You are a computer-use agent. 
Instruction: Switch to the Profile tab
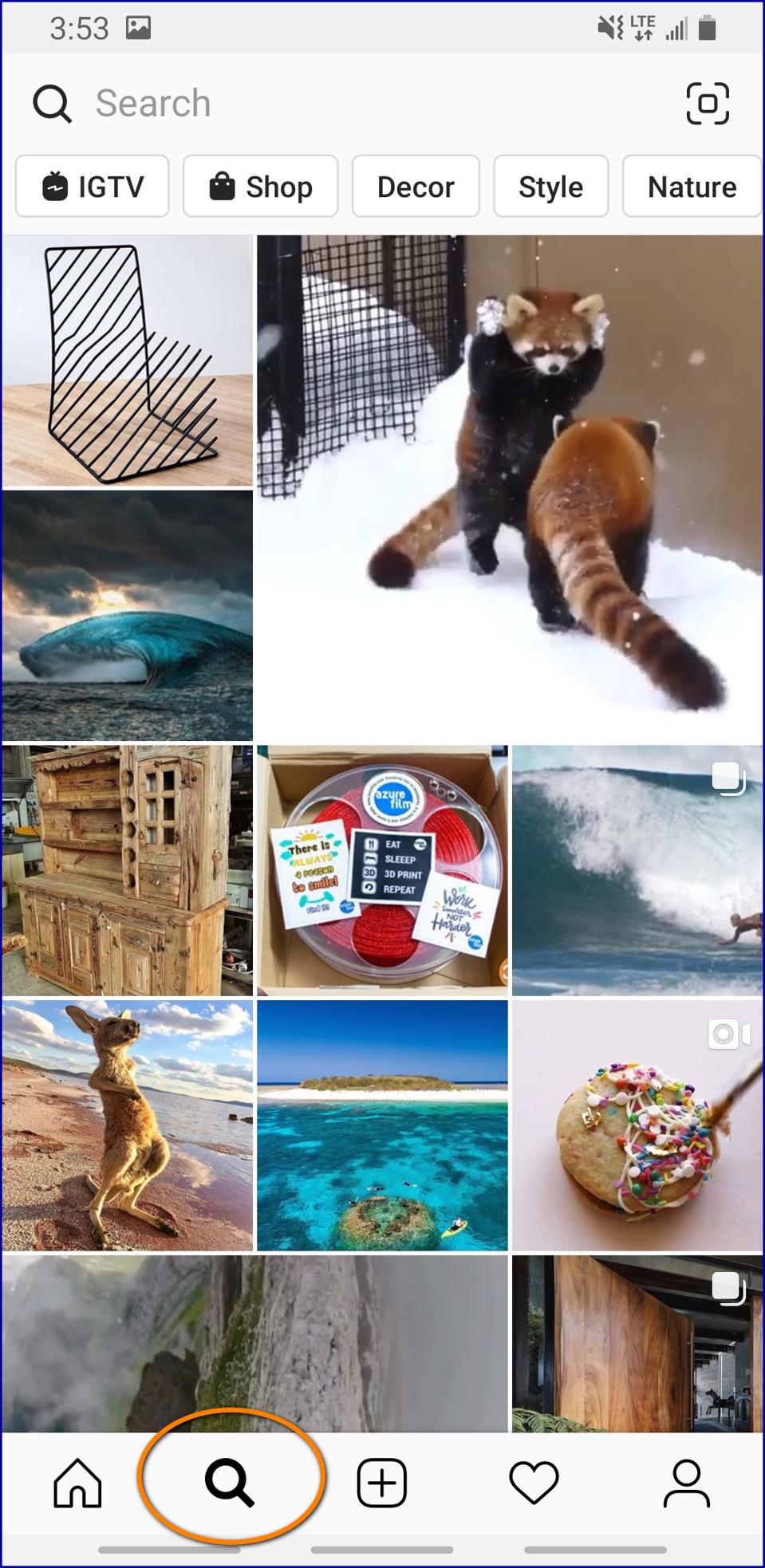[x=686, y=1483]
